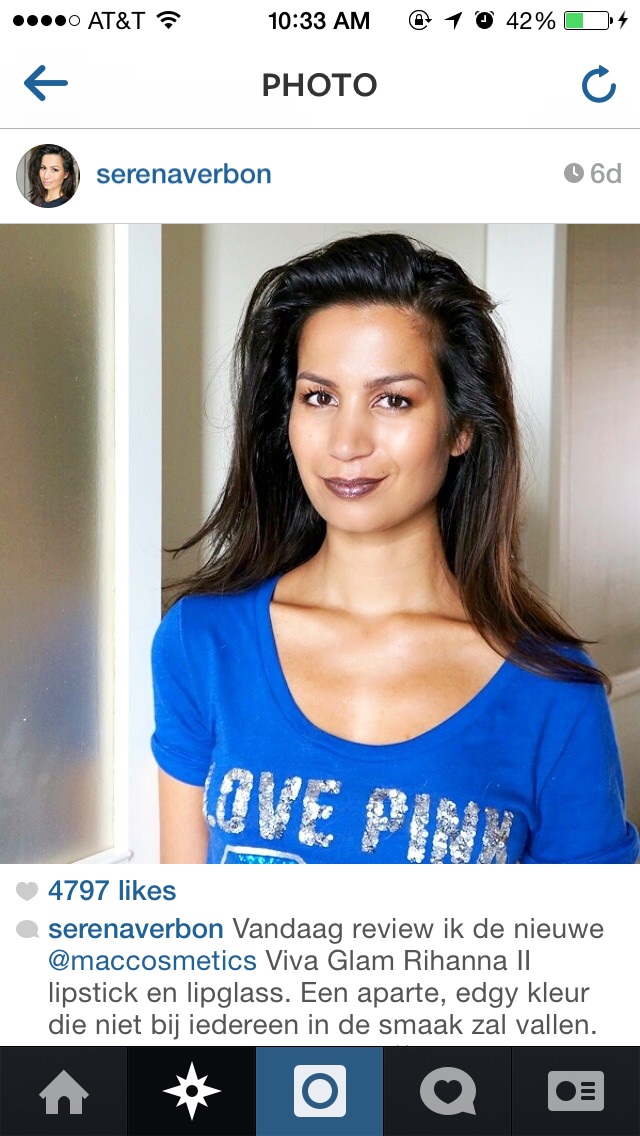Open the posted photo of serenaverbon

320,543
